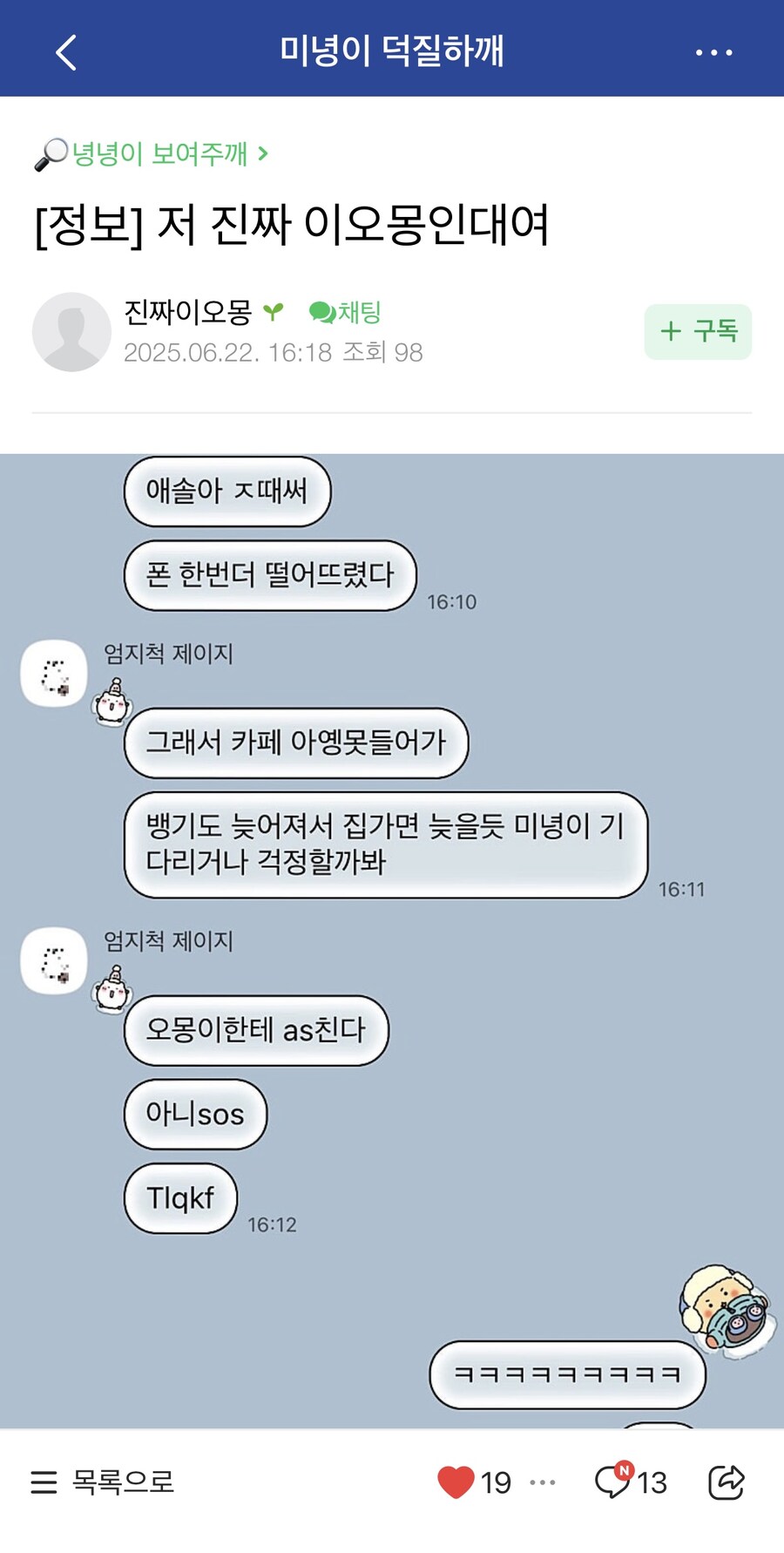
Task: View the profile of 진짜이오몽
Action: click(x=187, y=312)
